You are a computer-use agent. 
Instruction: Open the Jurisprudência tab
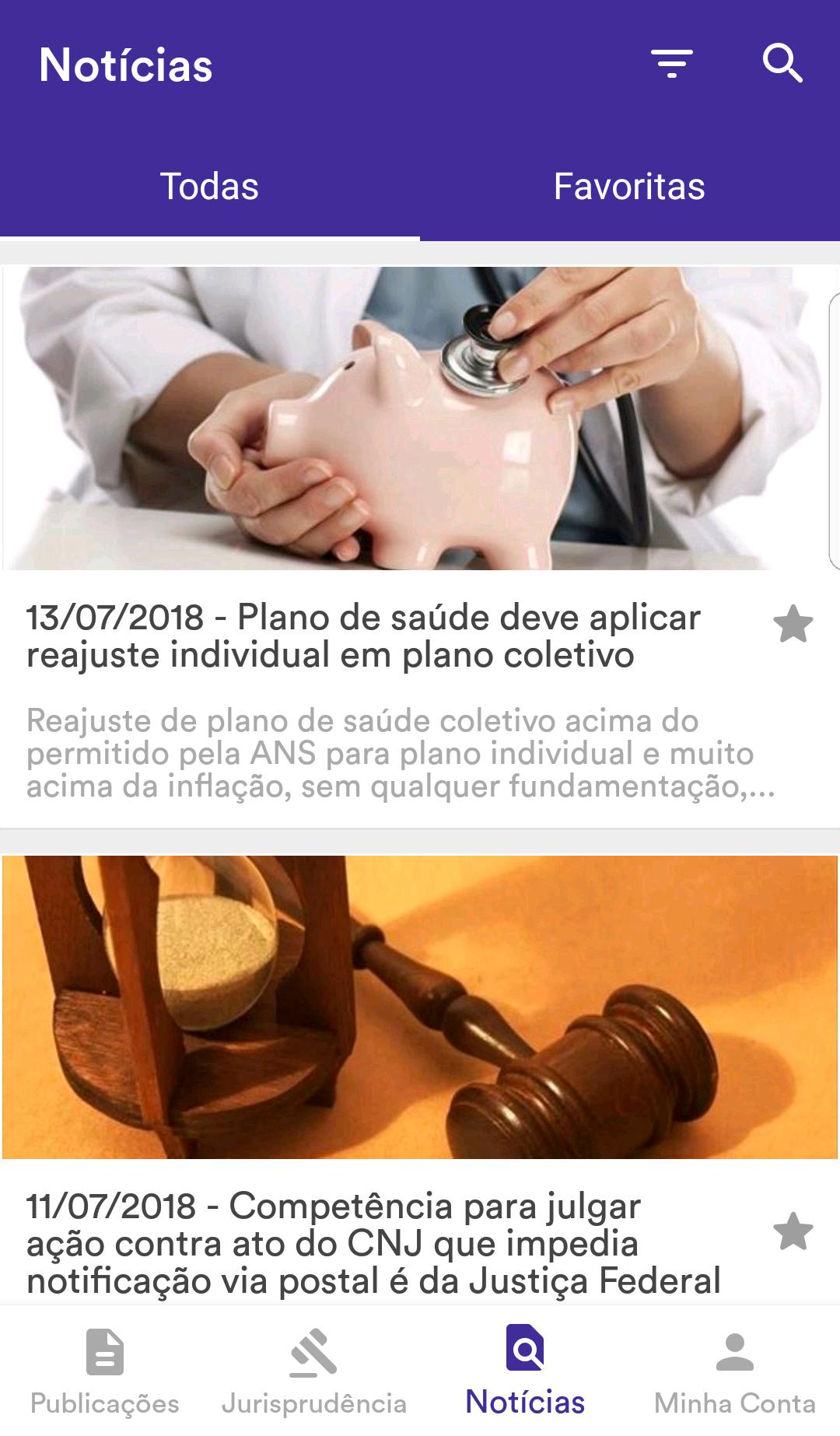pyautogui.click(x=314, y=1372)
